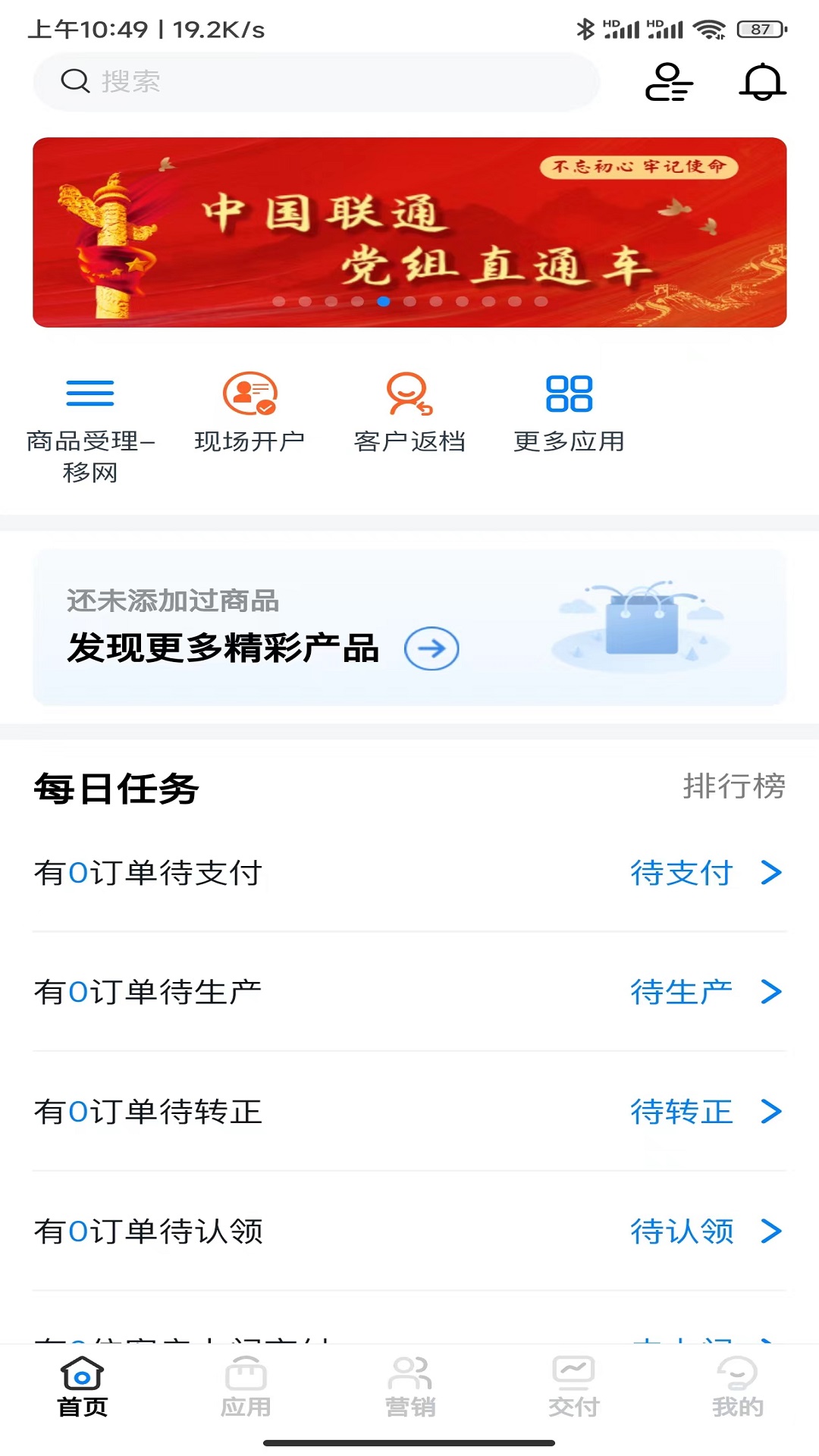Tap the arrow beside 发现更多精彩产品
Image resolution: width=819 pixels, height=1456 pixels.
(x=431, y=649)
